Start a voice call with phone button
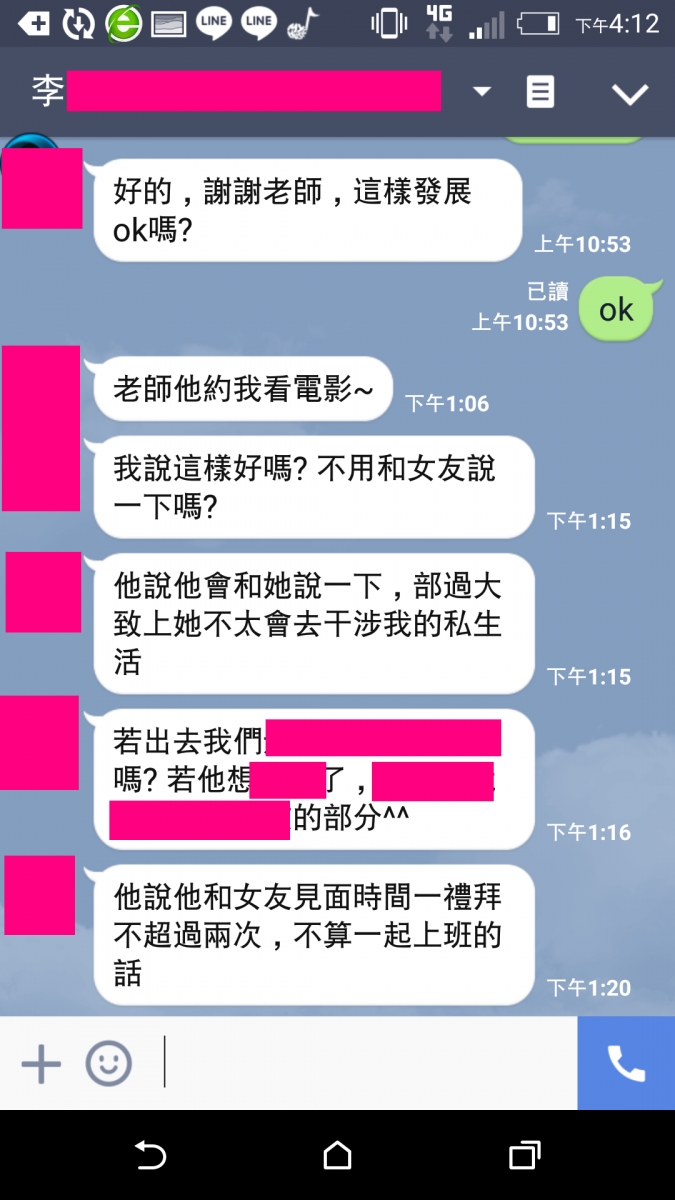 626,1064
